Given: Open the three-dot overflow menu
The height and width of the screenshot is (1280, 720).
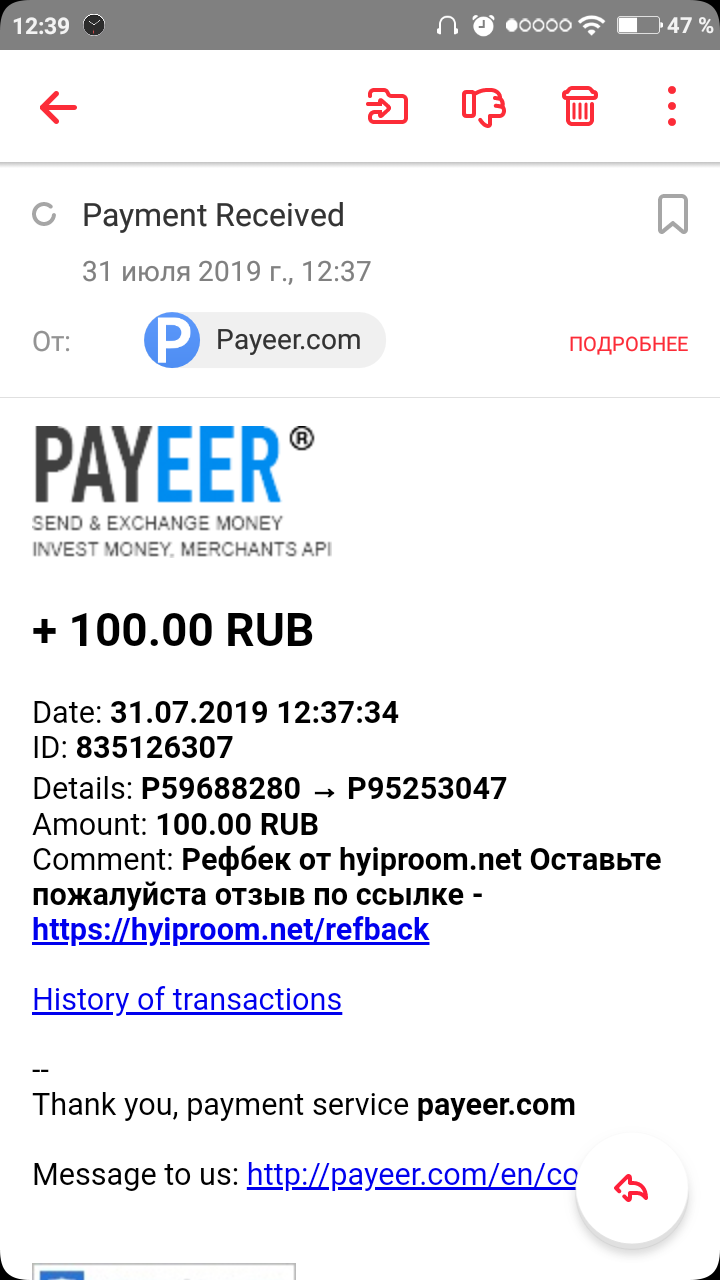Looking at the screenshot, I should click(x=672, y=106).
